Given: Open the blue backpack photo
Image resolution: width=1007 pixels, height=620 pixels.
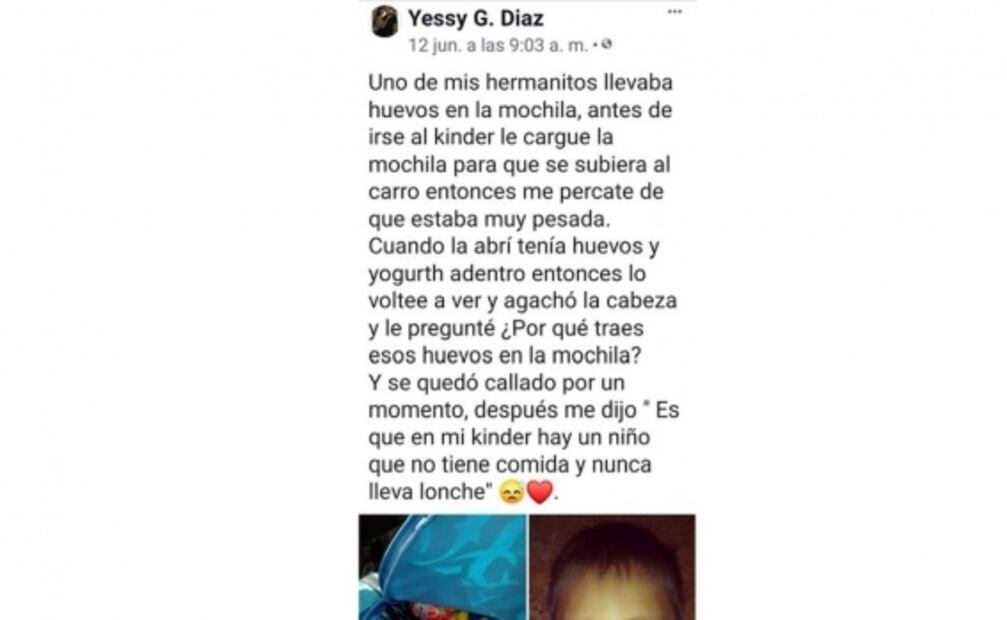Looking at the screenshot, I should pos(441,567).
